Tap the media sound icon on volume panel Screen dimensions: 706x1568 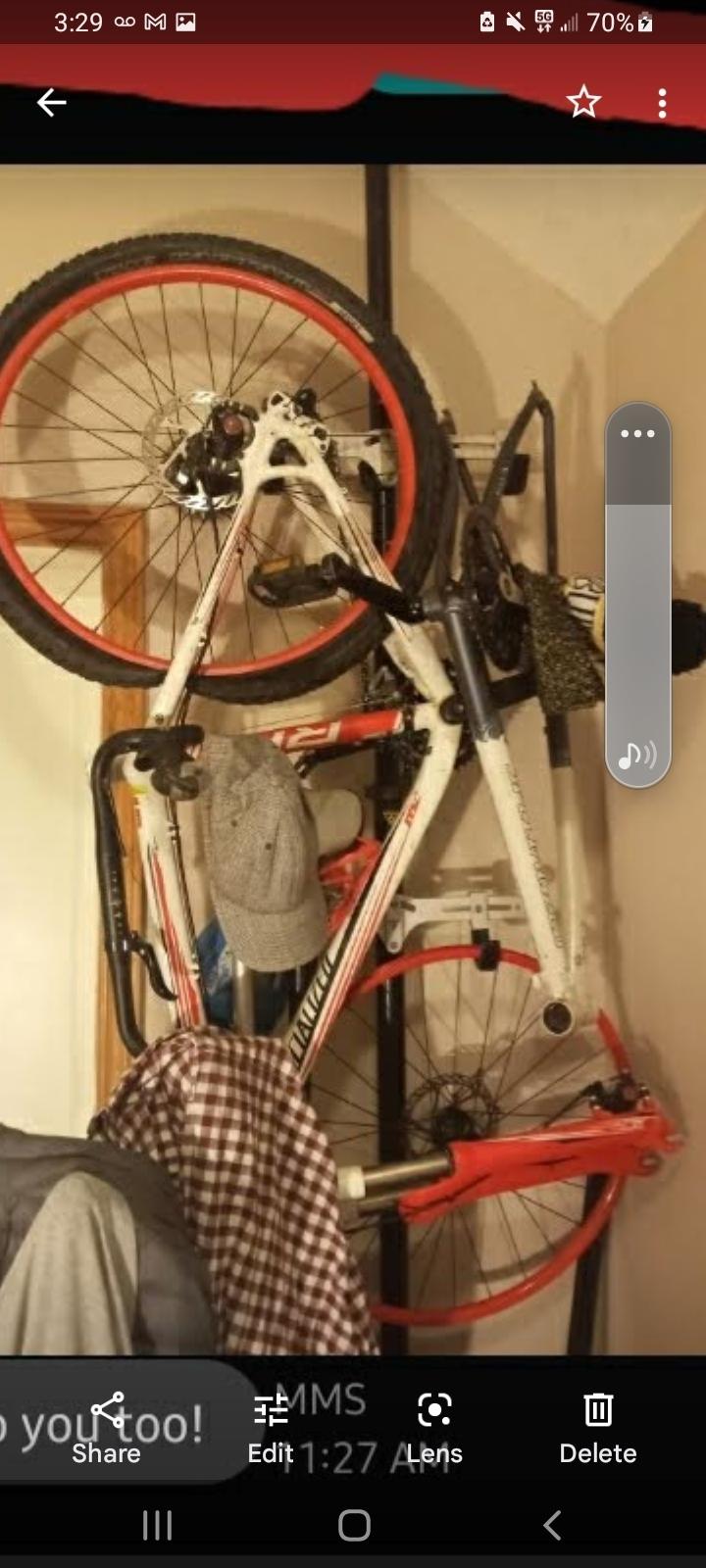637,755
